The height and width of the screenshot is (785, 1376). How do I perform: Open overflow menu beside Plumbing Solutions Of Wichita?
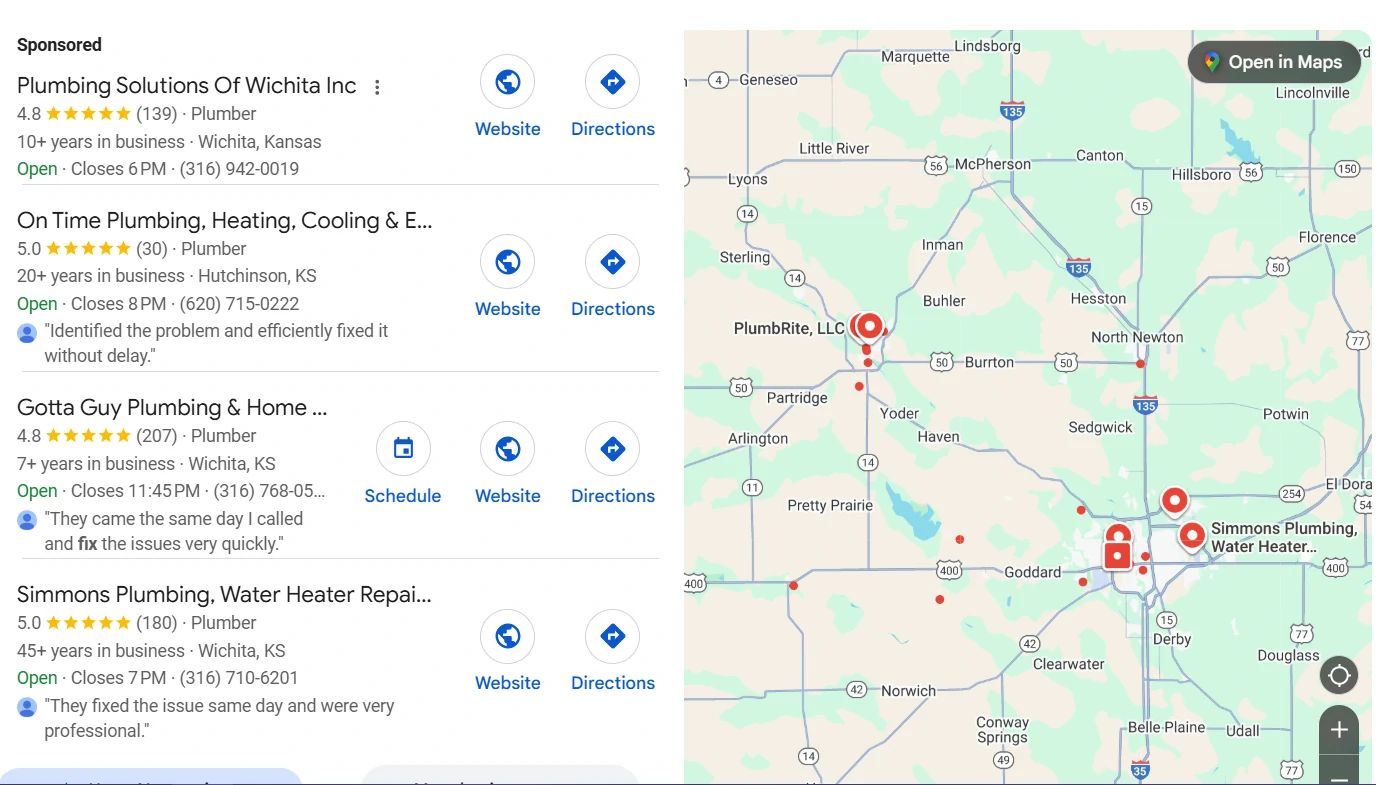click(x=377, y=87)
